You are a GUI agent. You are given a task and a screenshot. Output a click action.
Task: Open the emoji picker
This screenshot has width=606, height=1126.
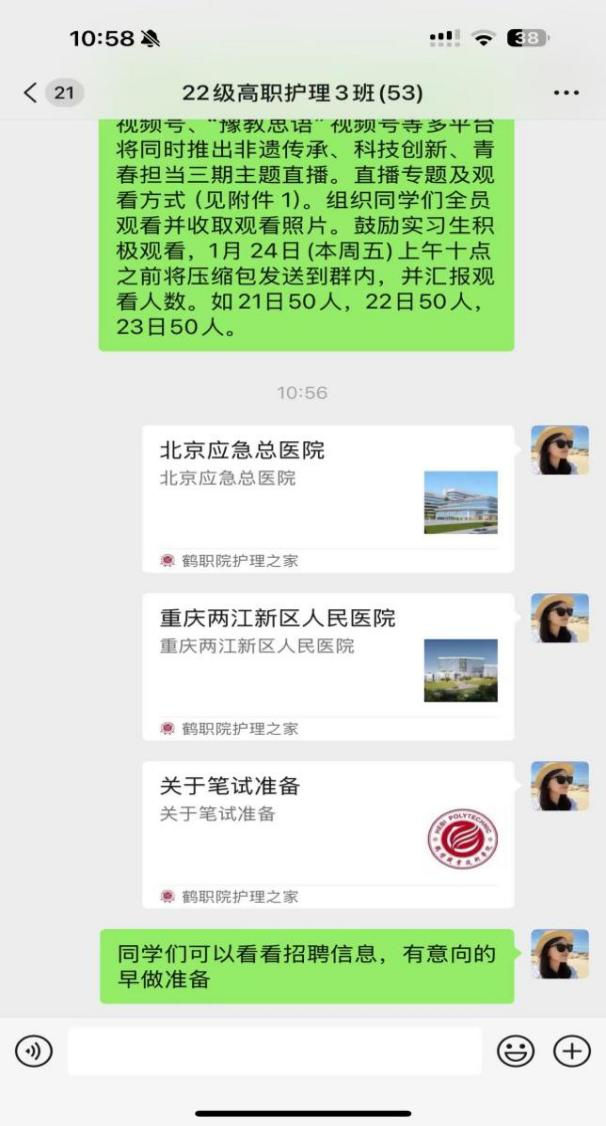(x=514, y=1051)
